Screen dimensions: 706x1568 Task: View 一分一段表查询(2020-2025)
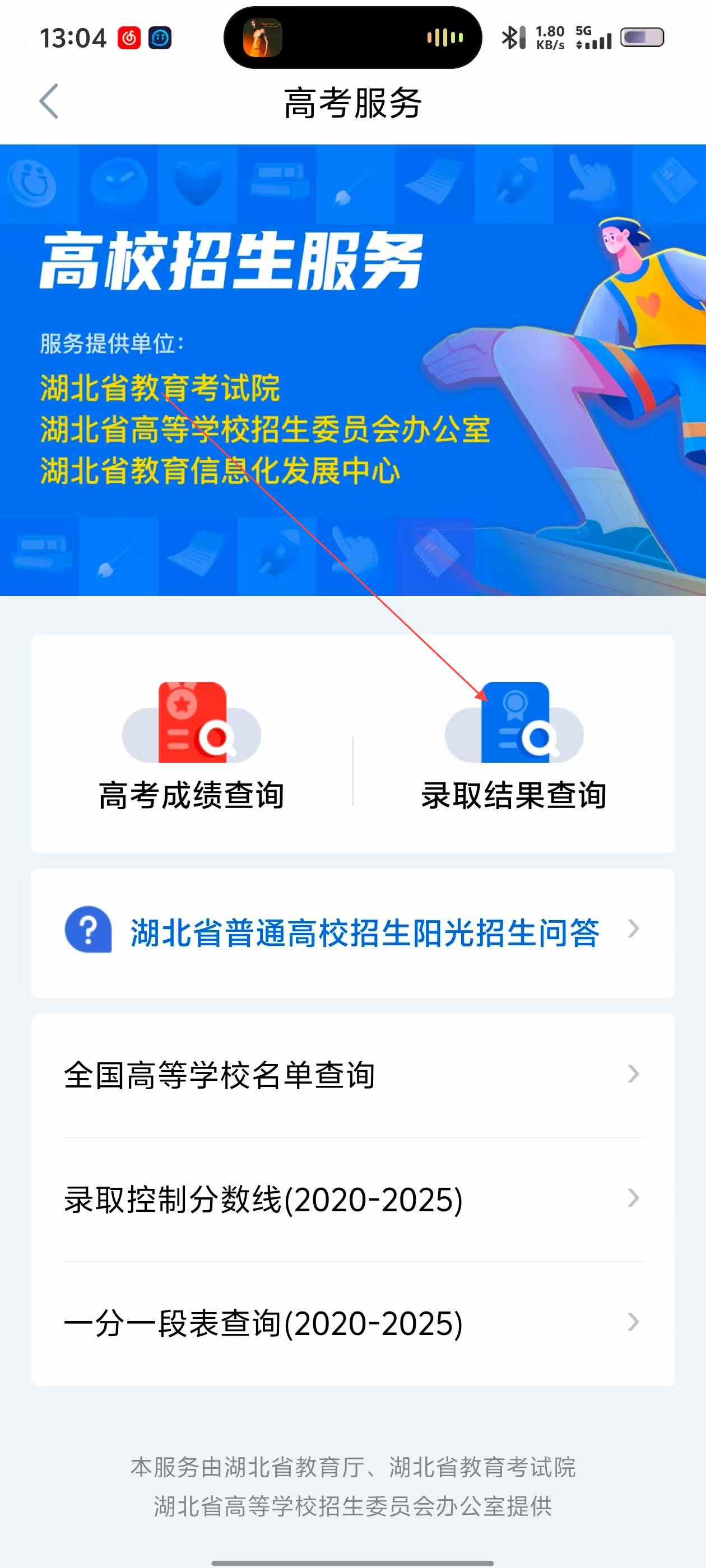click(x=352, y=1323)
